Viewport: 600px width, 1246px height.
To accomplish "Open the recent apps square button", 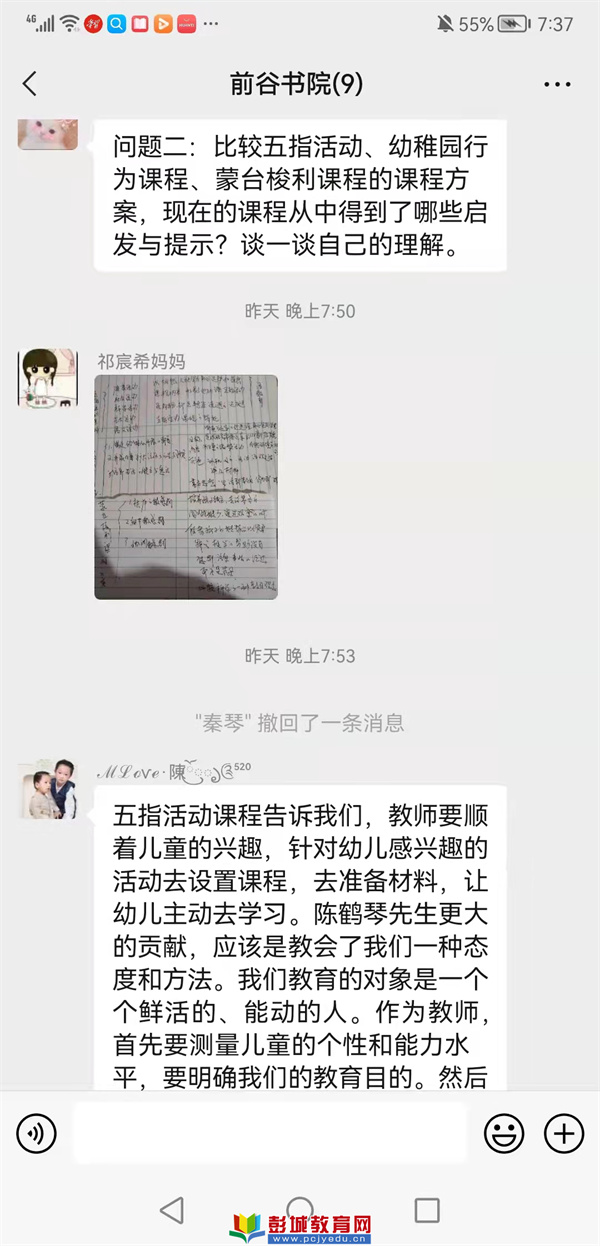I will tap(427, 1210).
